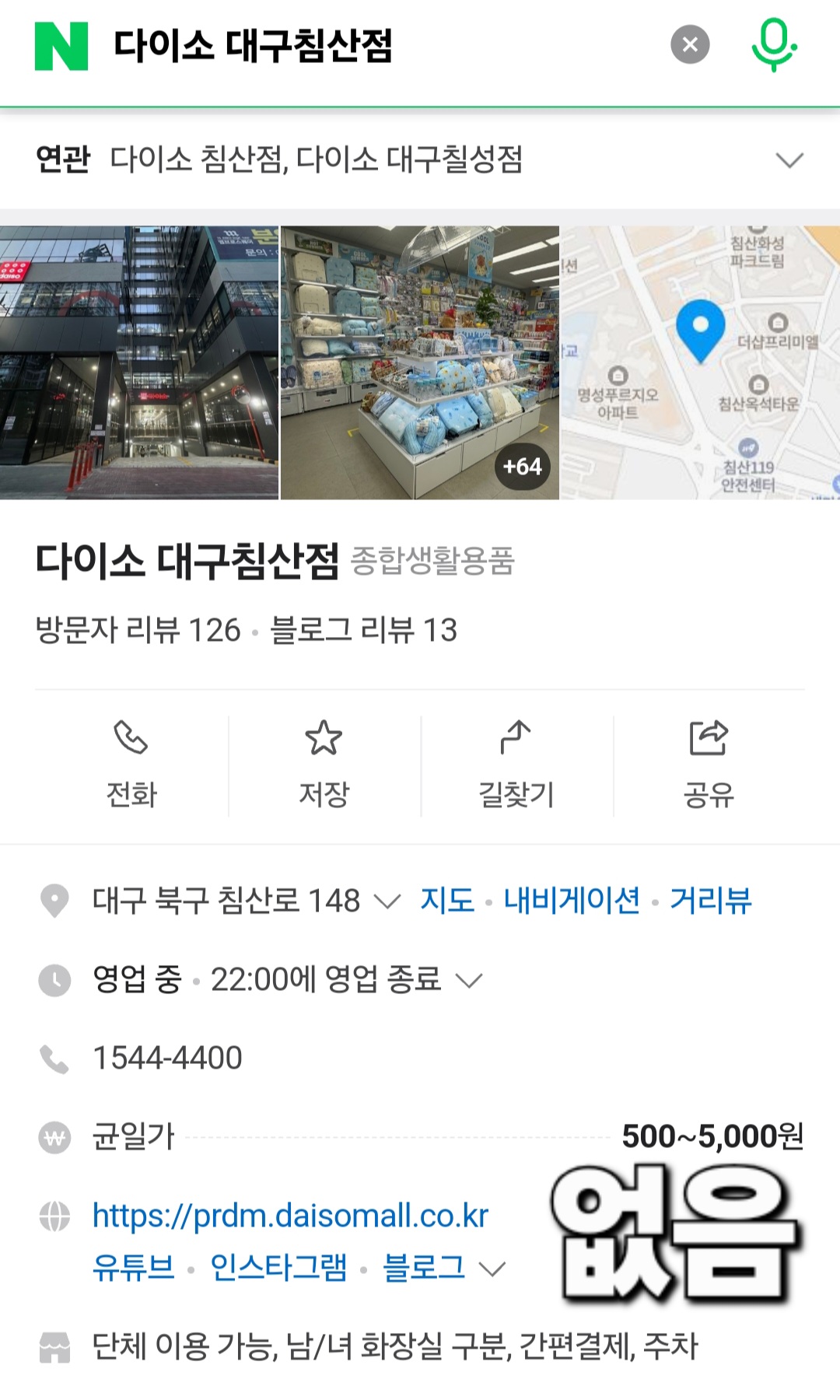840x1400 pixels.
Task: Click the clock icon next to 영업 중
Action: (54, 980)
